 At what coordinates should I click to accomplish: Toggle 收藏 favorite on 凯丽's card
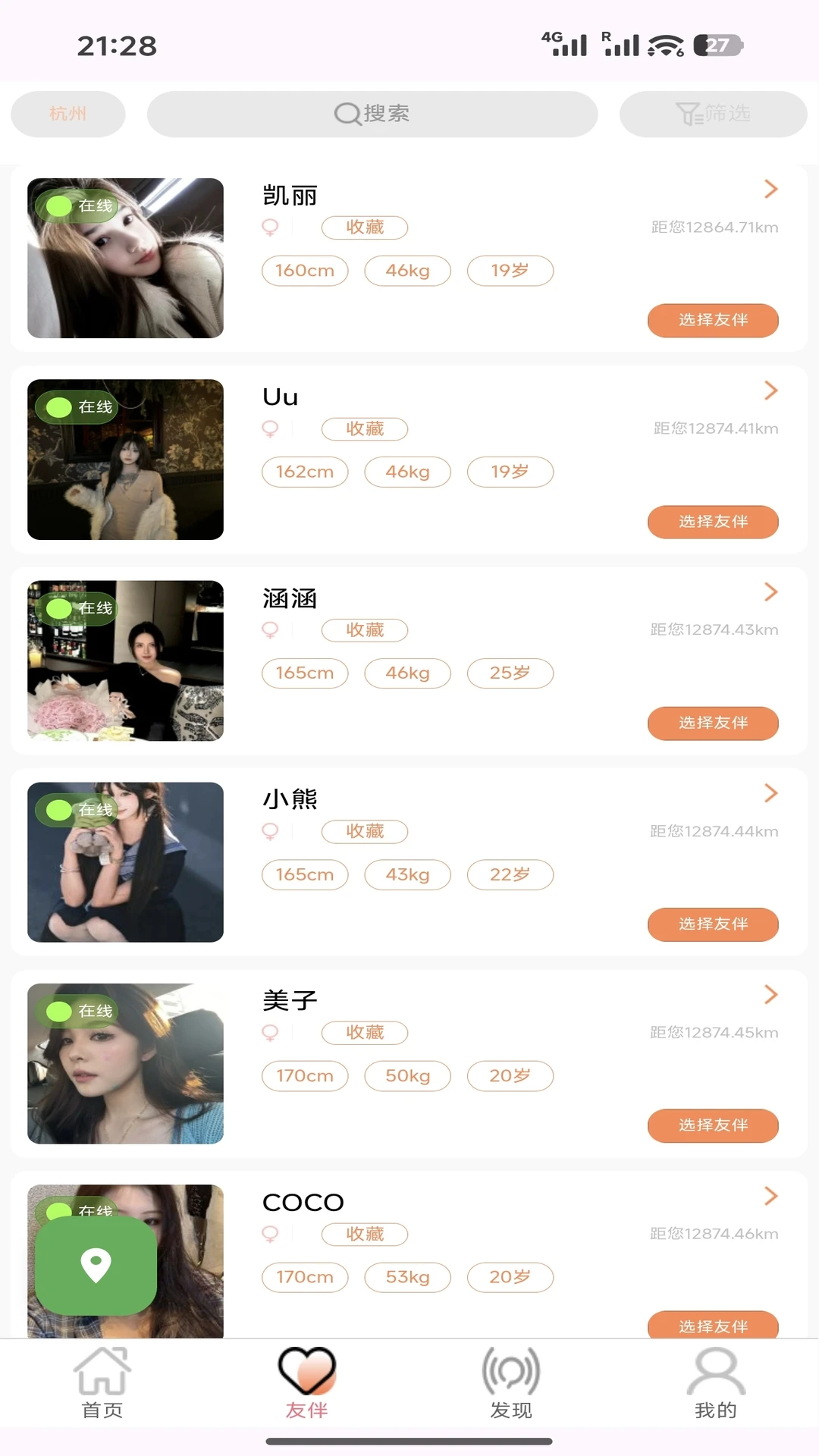[x=365, y=227]
